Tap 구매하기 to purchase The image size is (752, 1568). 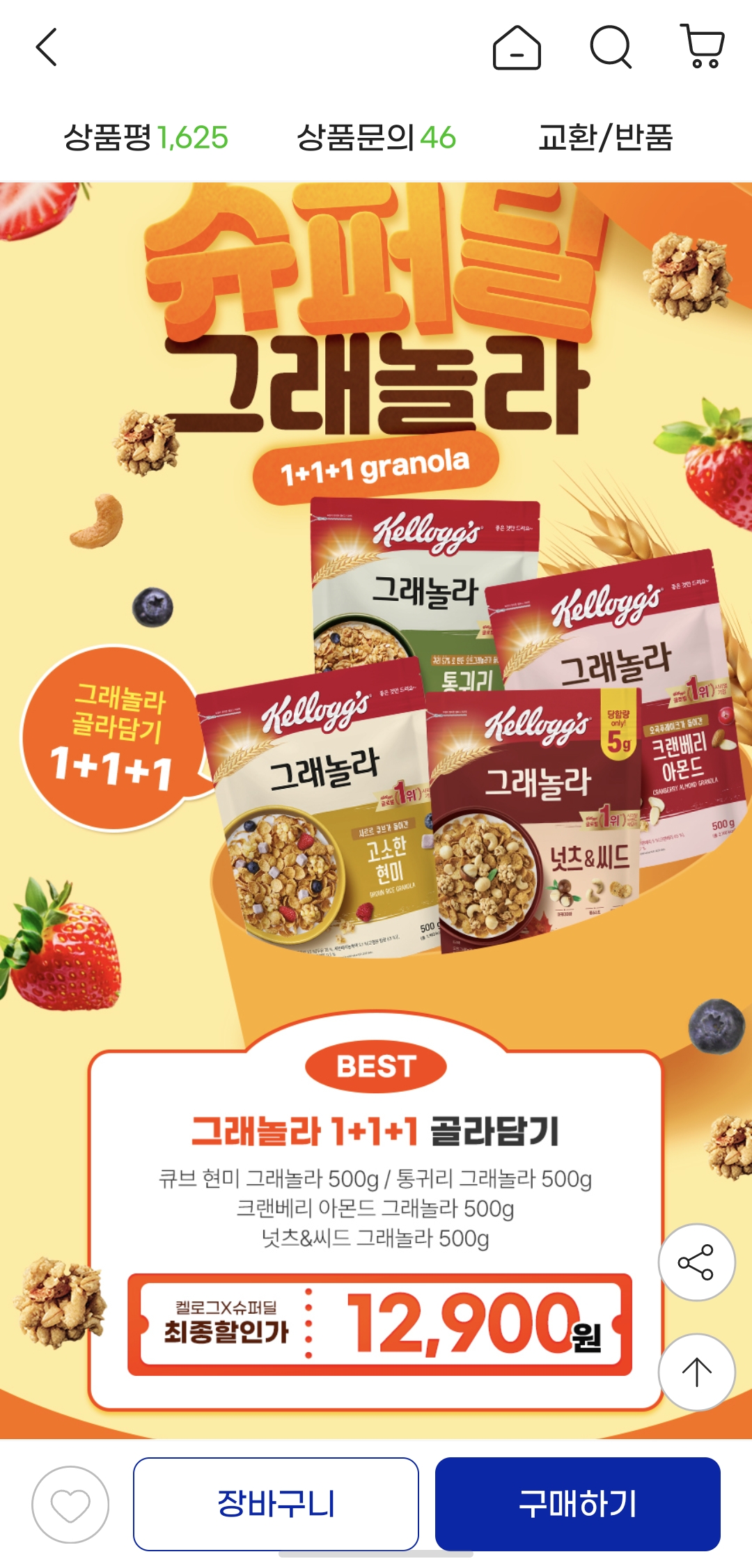click(577, 1504)
